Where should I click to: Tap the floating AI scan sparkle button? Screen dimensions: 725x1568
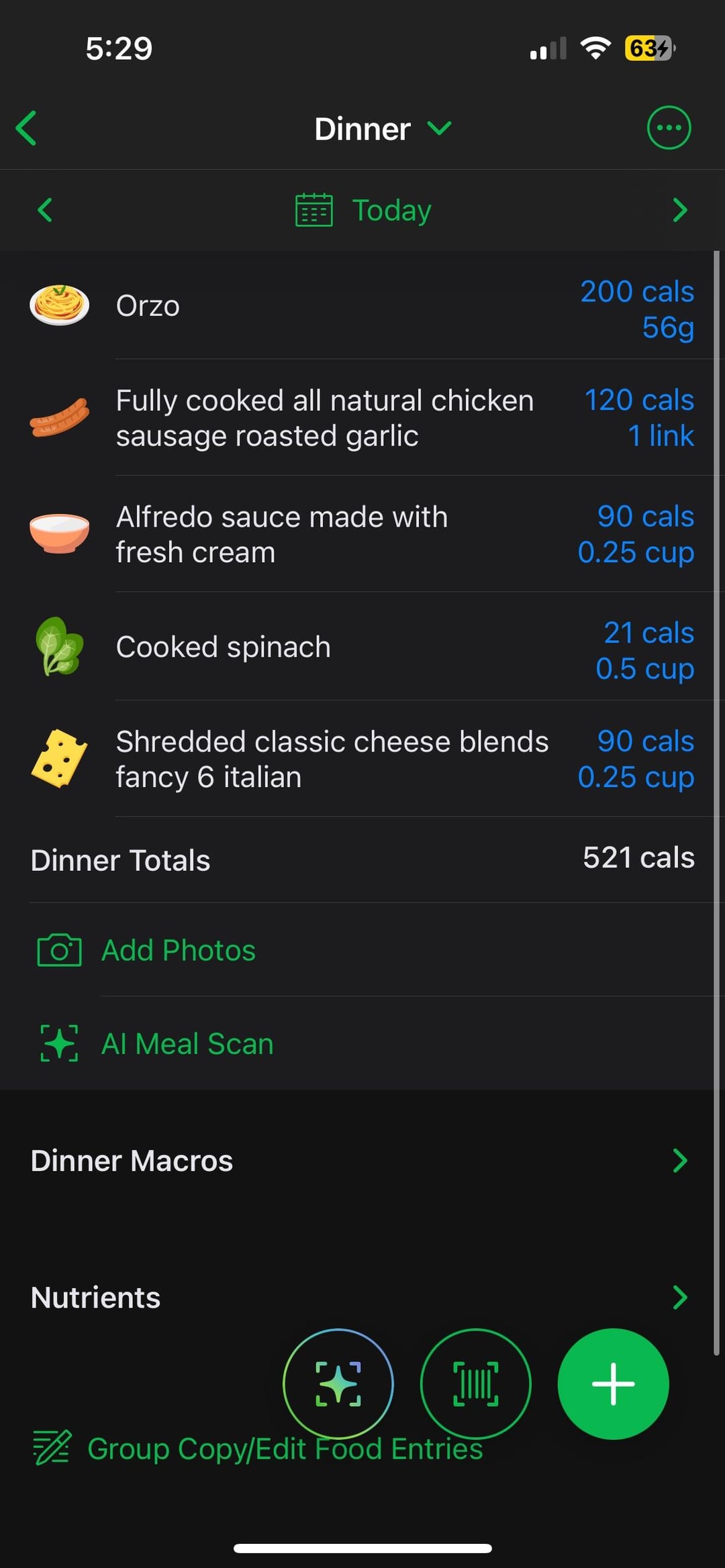pyautogui.click(x=338, y=1383)
